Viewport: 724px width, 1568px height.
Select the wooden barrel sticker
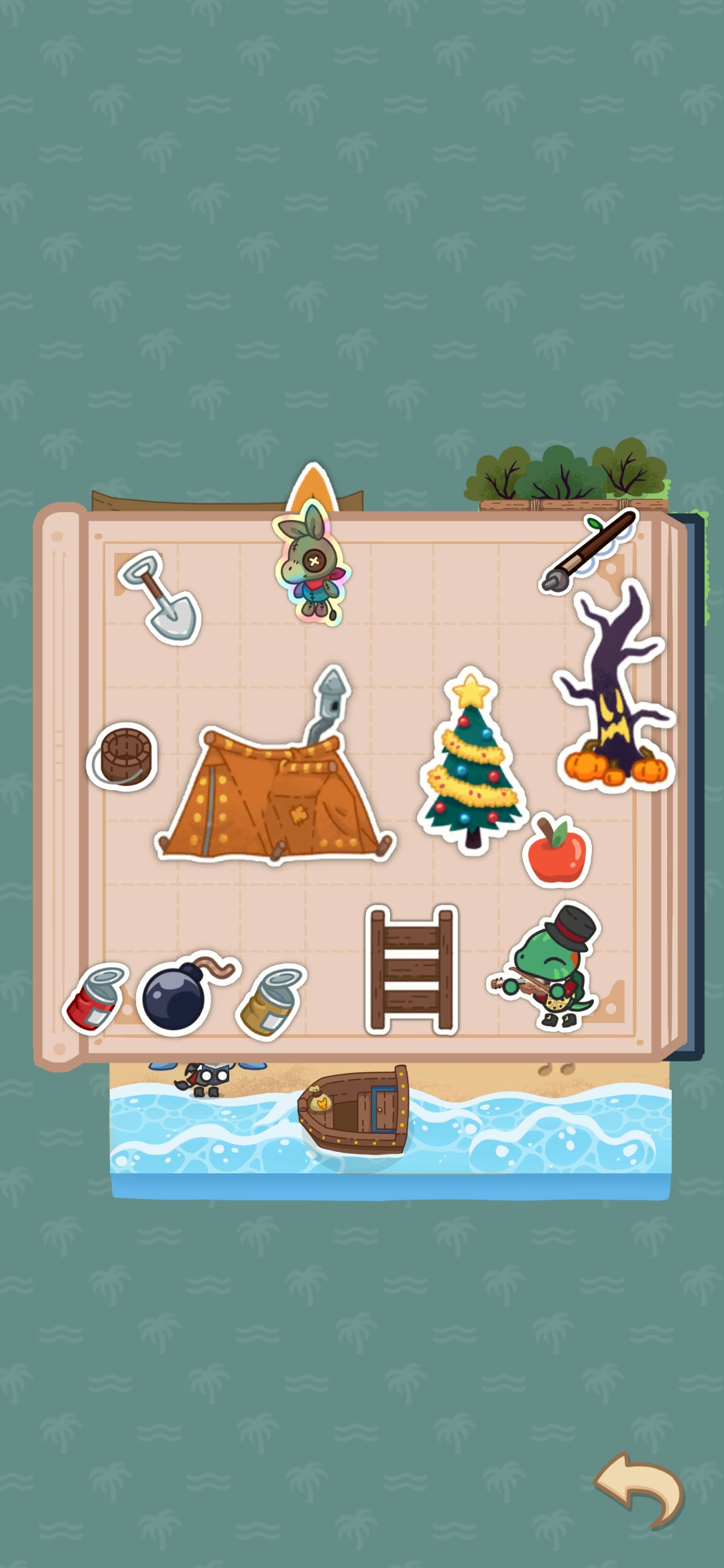coord(123,756)
